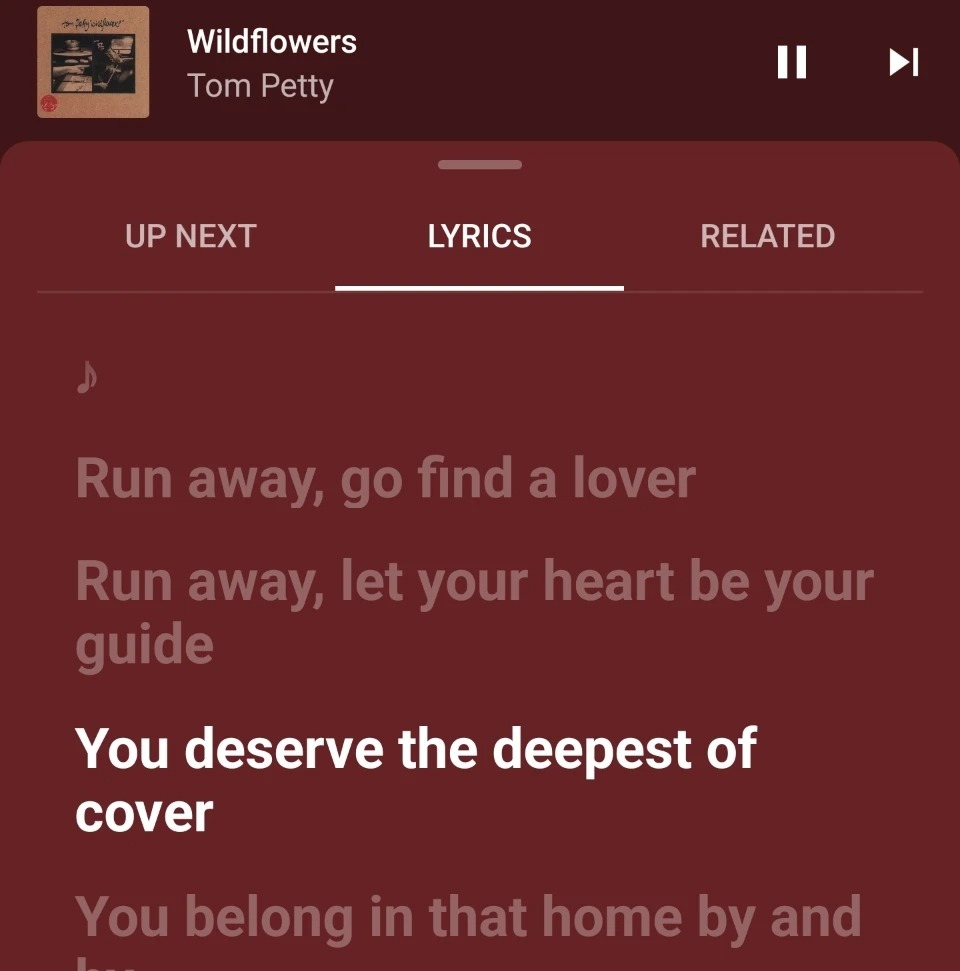The image size is (960, 971).
Task: Jump to lyric 'Run away, go find a lover'
Action: pyautogui.click(x=385, y=479)
